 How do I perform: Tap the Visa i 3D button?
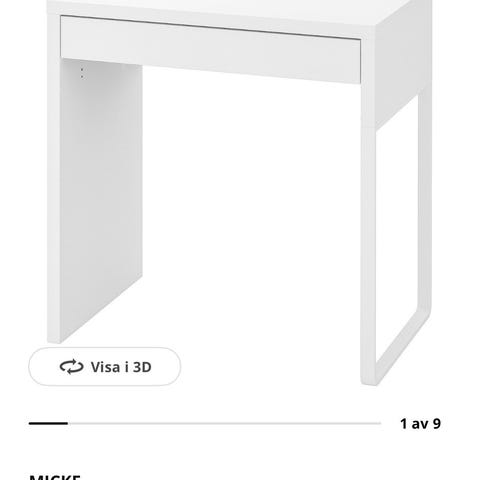click(105, 367)
